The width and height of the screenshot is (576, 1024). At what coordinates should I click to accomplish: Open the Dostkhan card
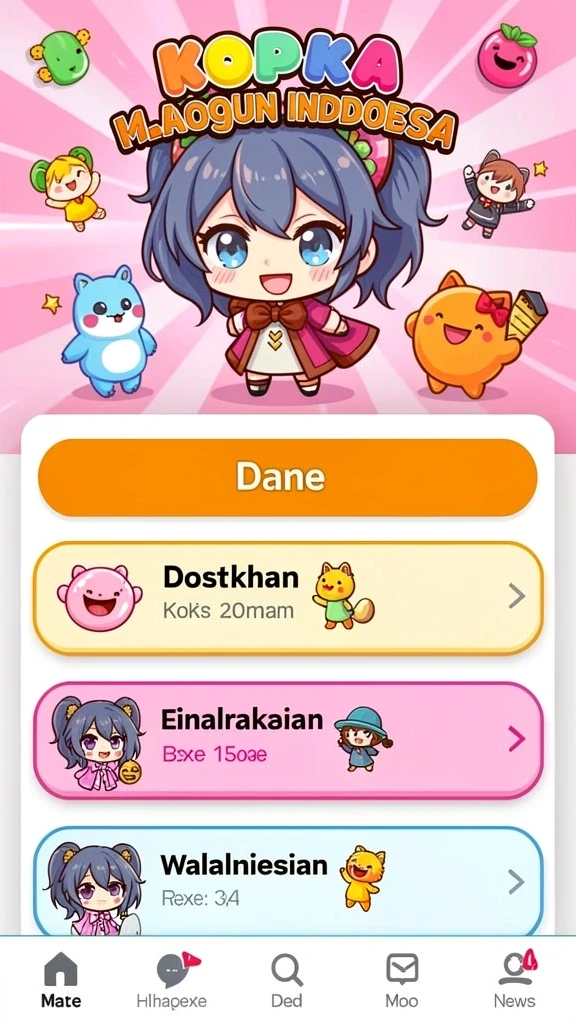[288, 597]
